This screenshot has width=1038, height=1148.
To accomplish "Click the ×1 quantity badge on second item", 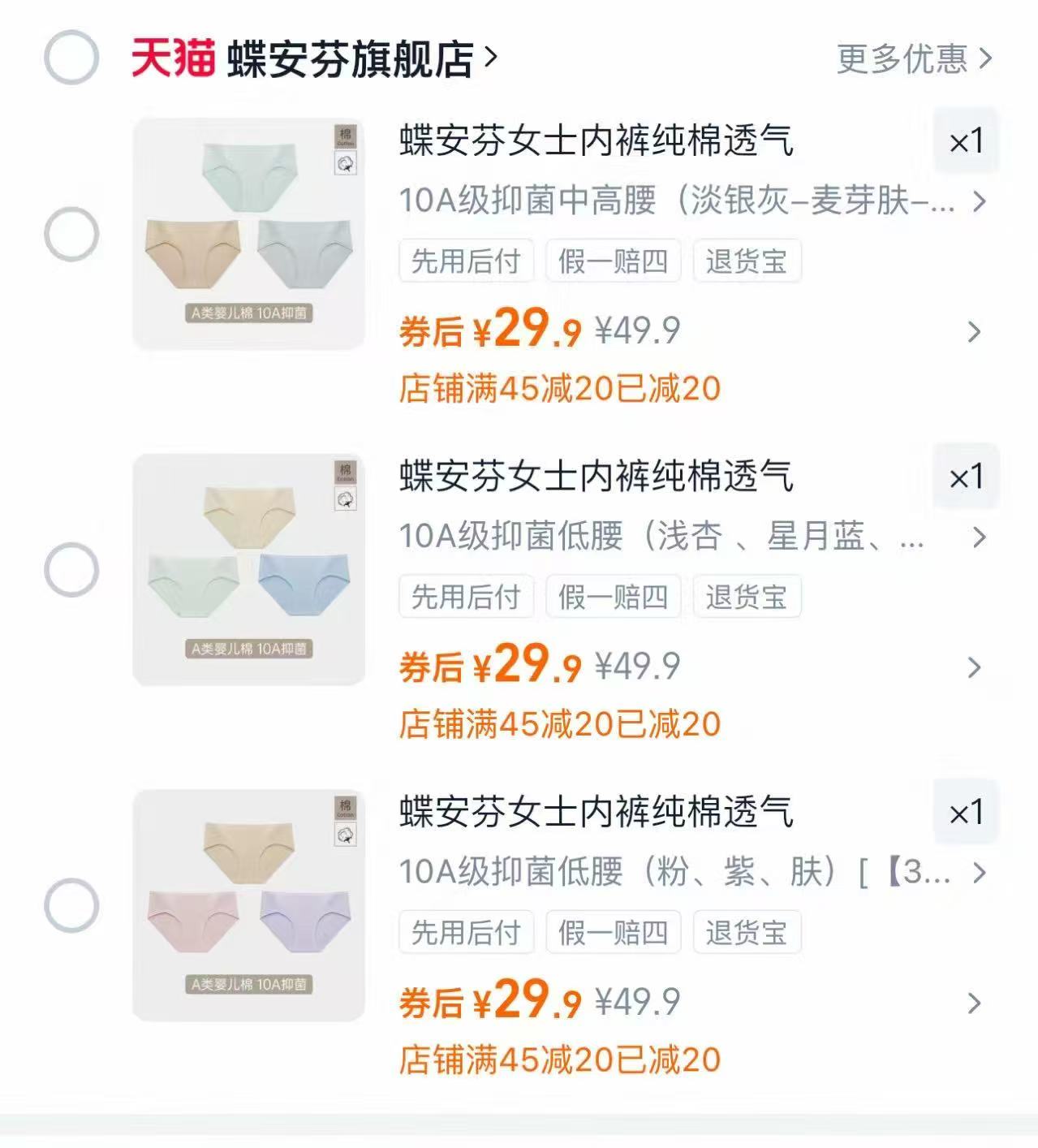I will [966, 476].
